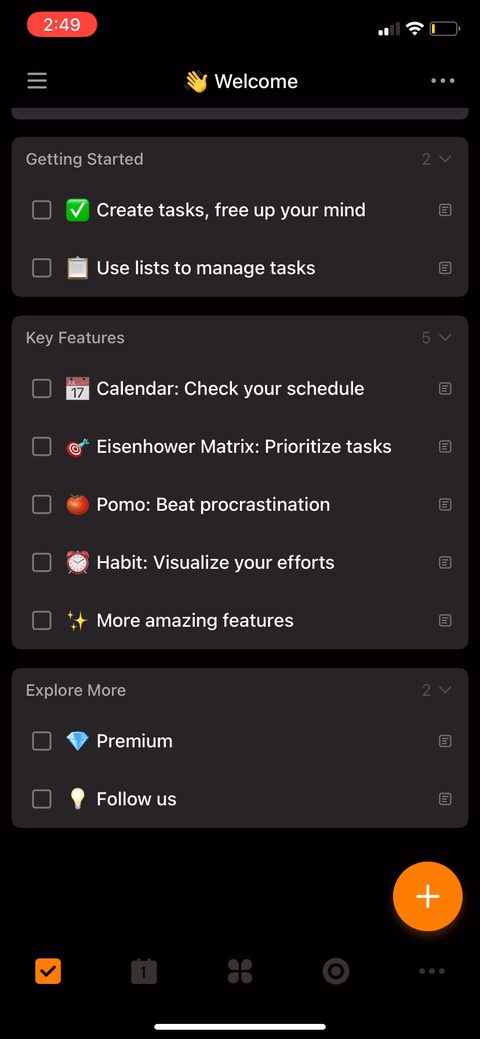
Task: Open "Habit: Visualize your efforts" task
Action: point(240,563)
